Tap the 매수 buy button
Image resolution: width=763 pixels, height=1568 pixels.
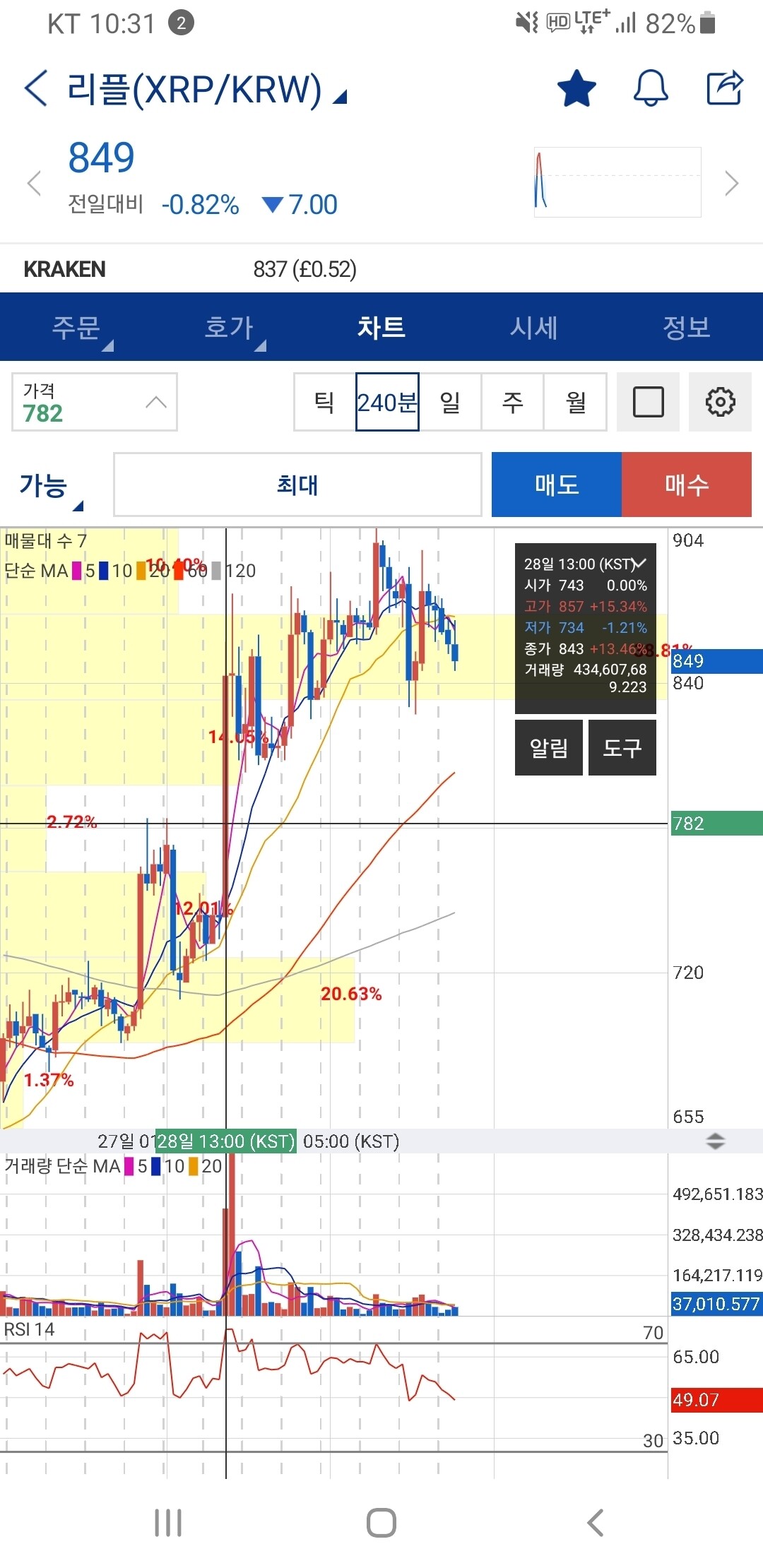pos(686,485)
